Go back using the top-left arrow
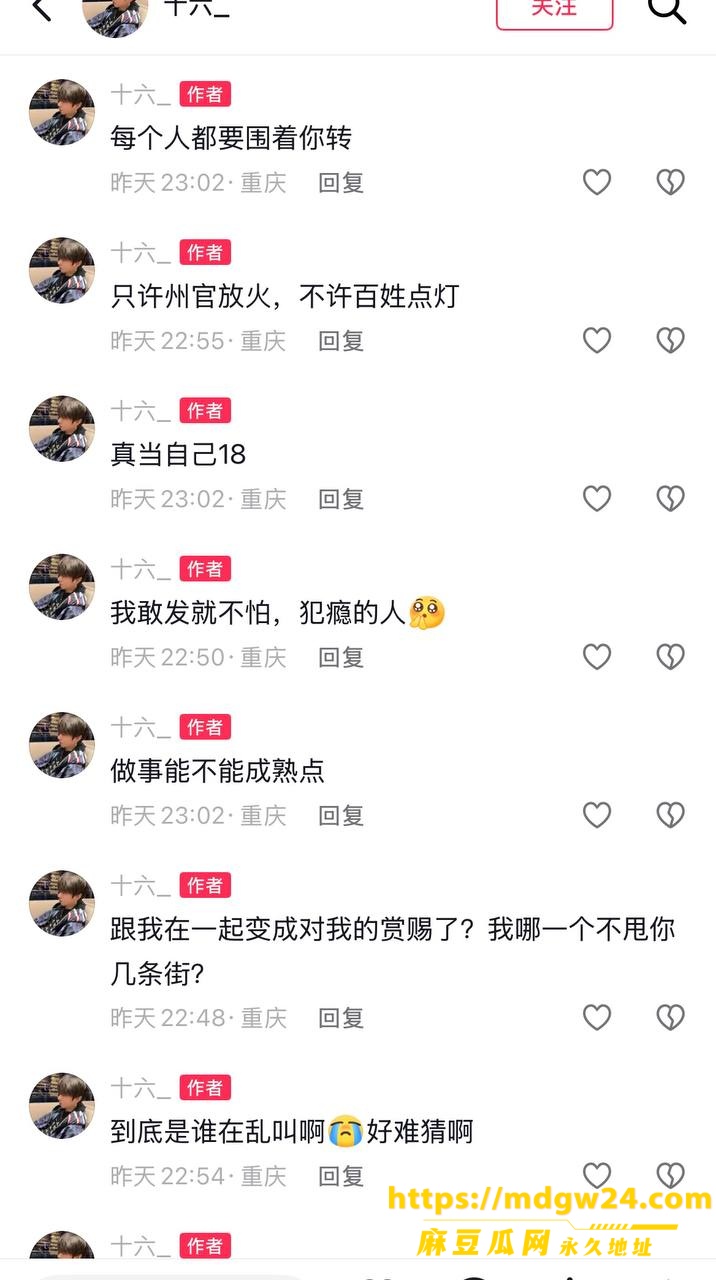 pos(41,10)
